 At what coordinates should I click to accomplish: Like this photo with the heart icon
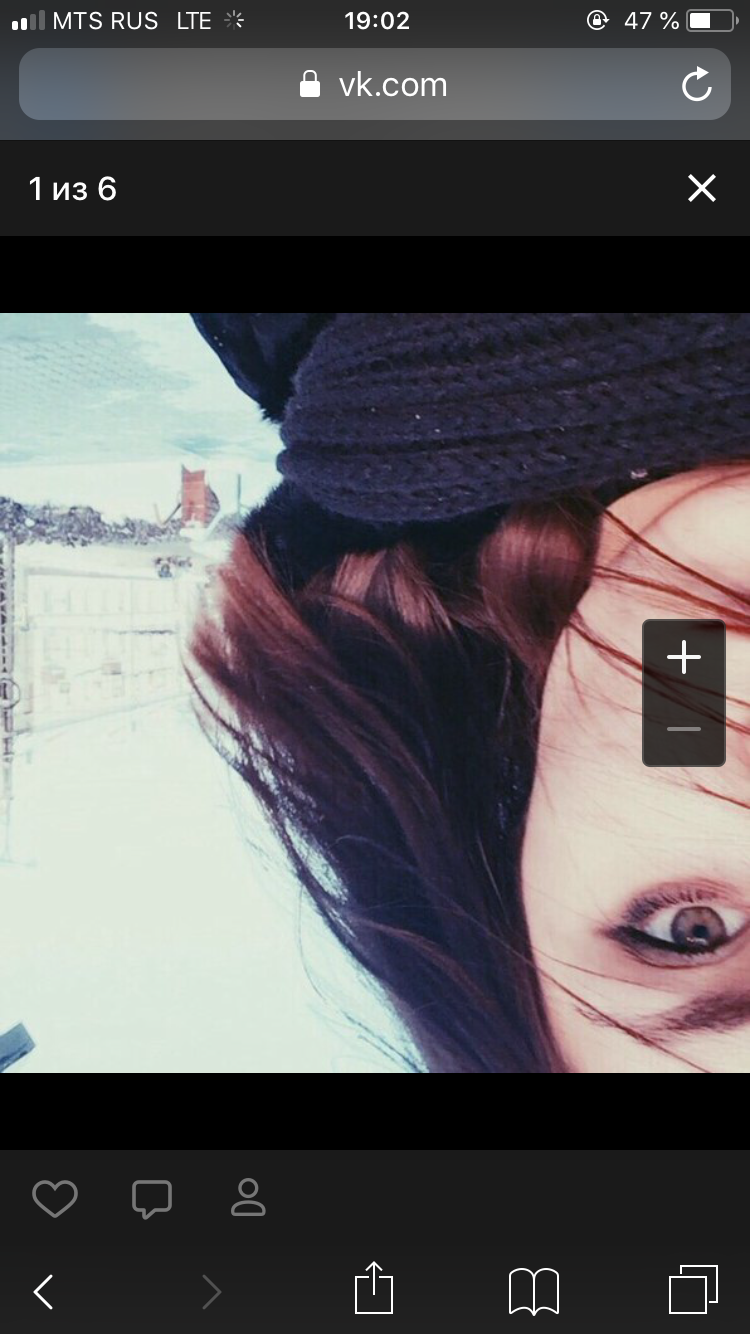pyautogui.click(x=55, y=1198)
